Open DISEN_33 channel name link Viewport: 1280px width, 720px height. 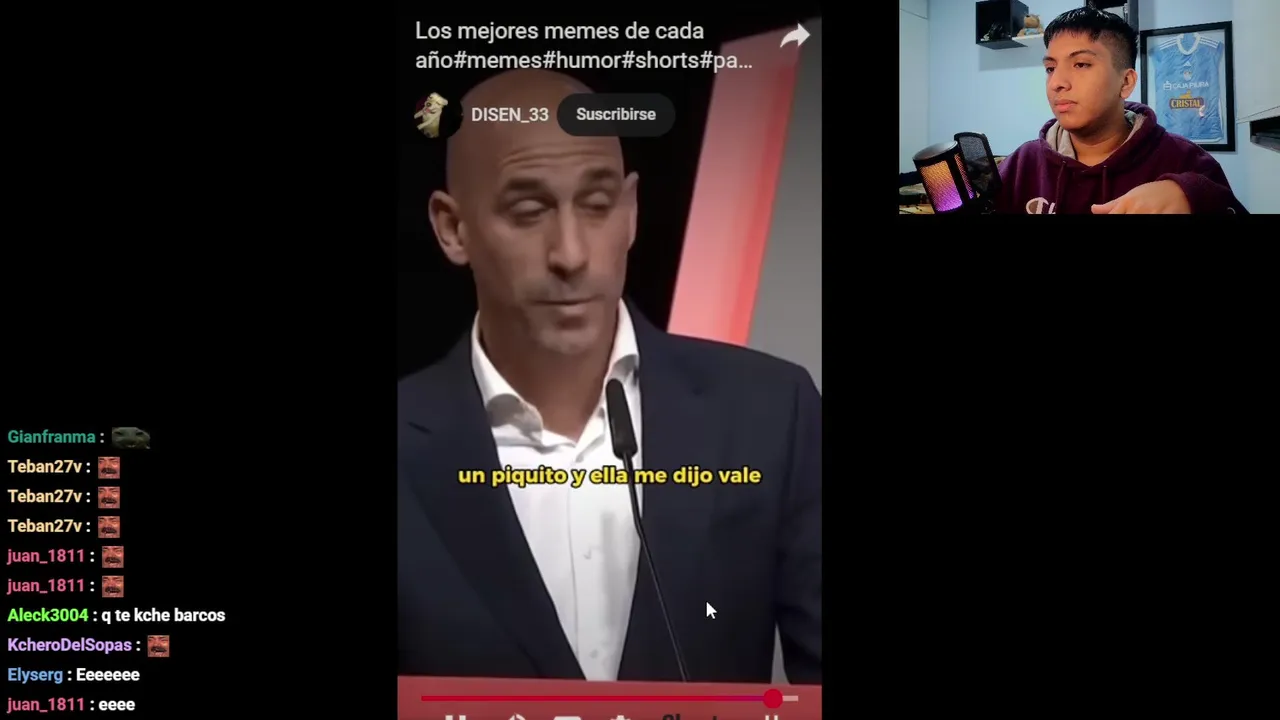coord(509,115)
